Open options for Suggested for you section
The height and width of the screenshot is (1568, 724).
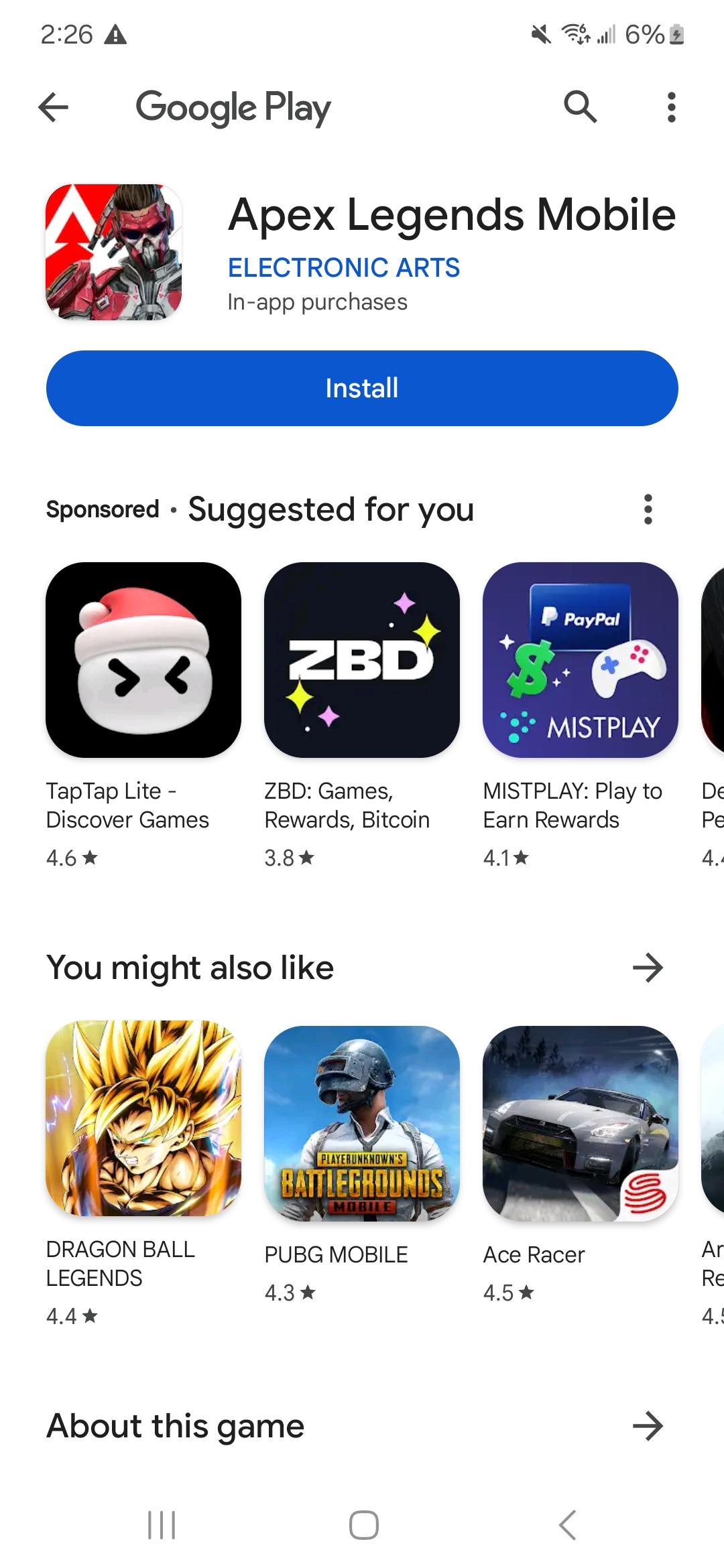648,511
